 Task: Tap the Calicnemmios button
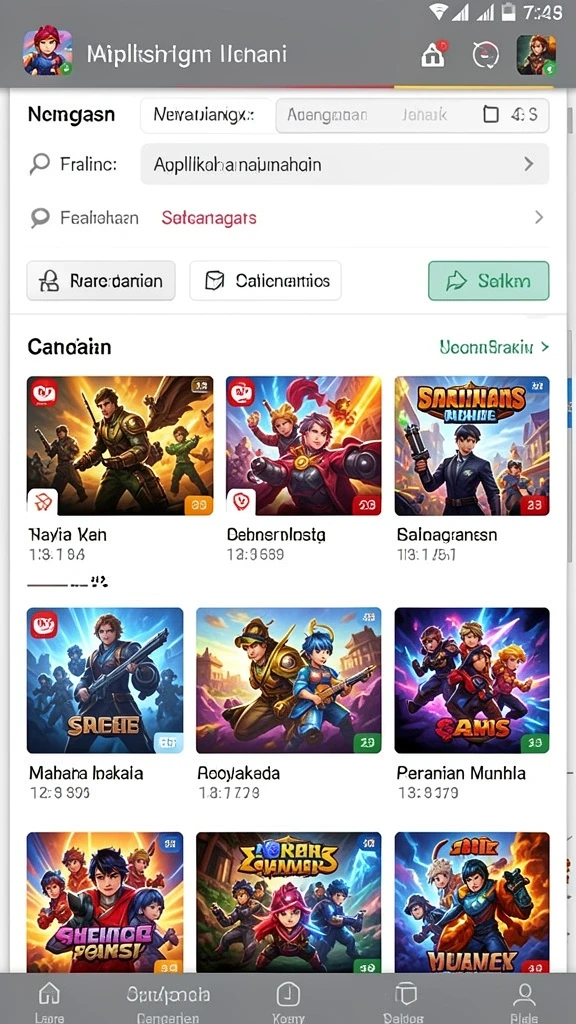265,281
